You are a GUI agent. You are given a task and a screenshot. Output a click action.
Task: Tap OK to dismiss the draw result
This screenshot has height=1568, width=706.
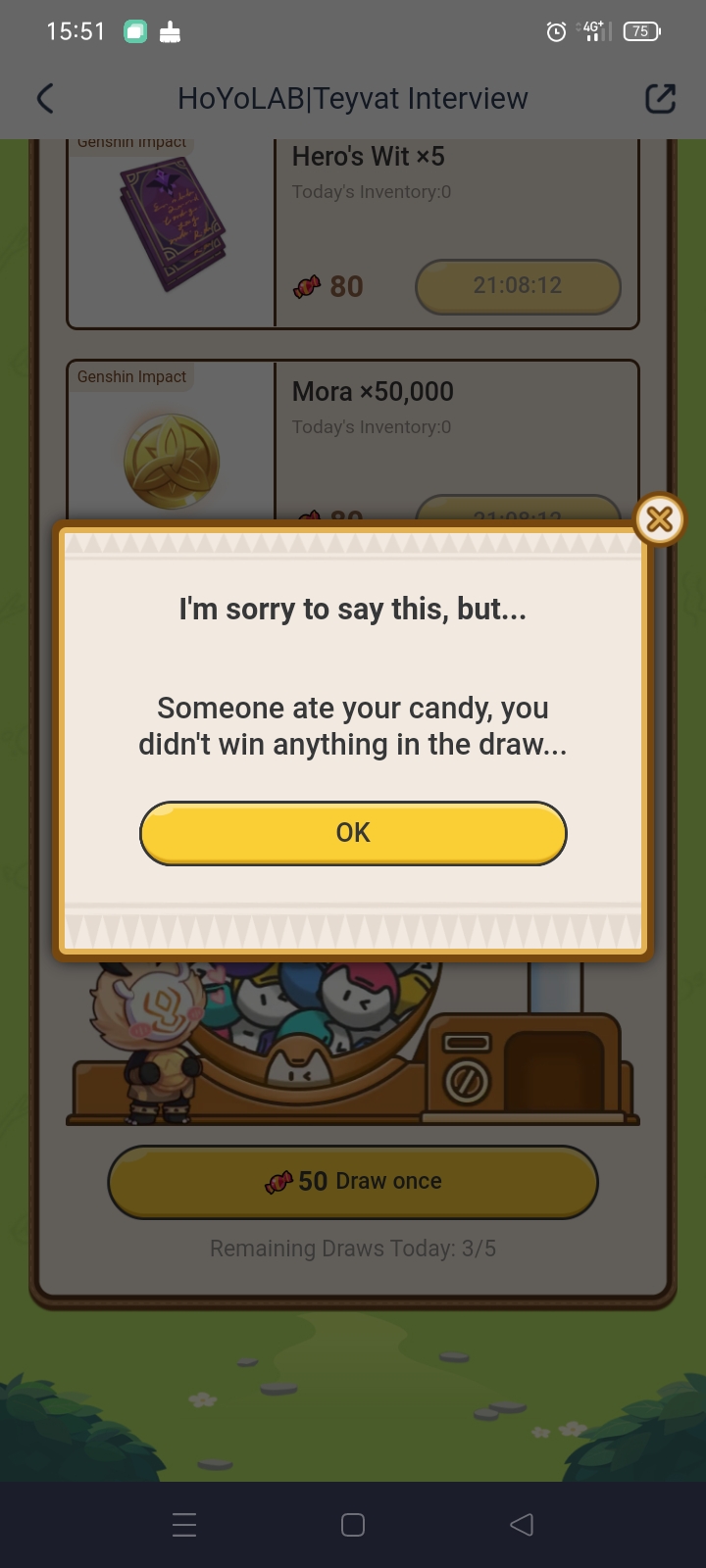(x=353, y=833)
